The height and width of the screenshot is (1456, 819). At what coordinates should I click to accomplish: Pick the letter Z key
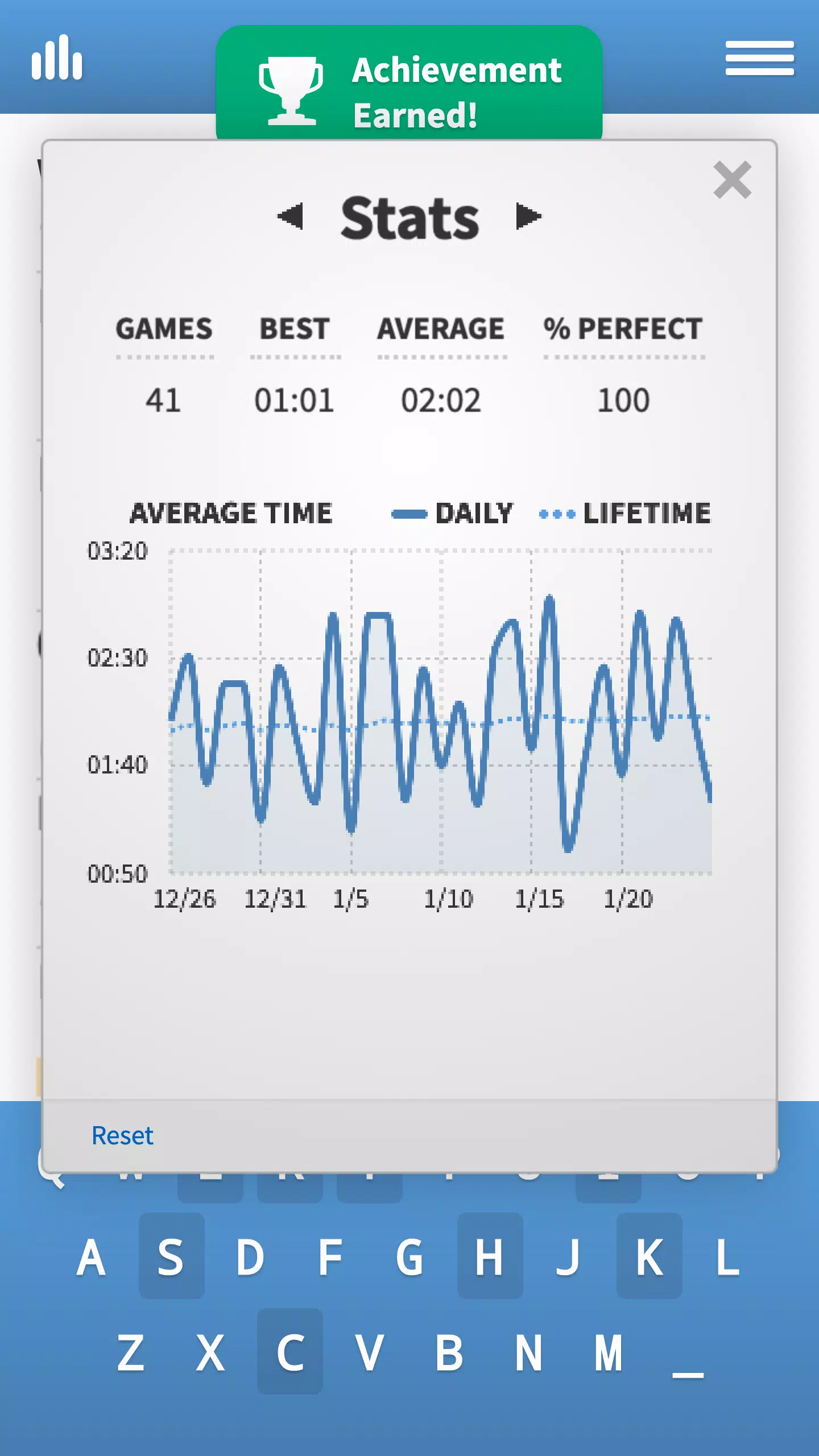pos(131,1354)
